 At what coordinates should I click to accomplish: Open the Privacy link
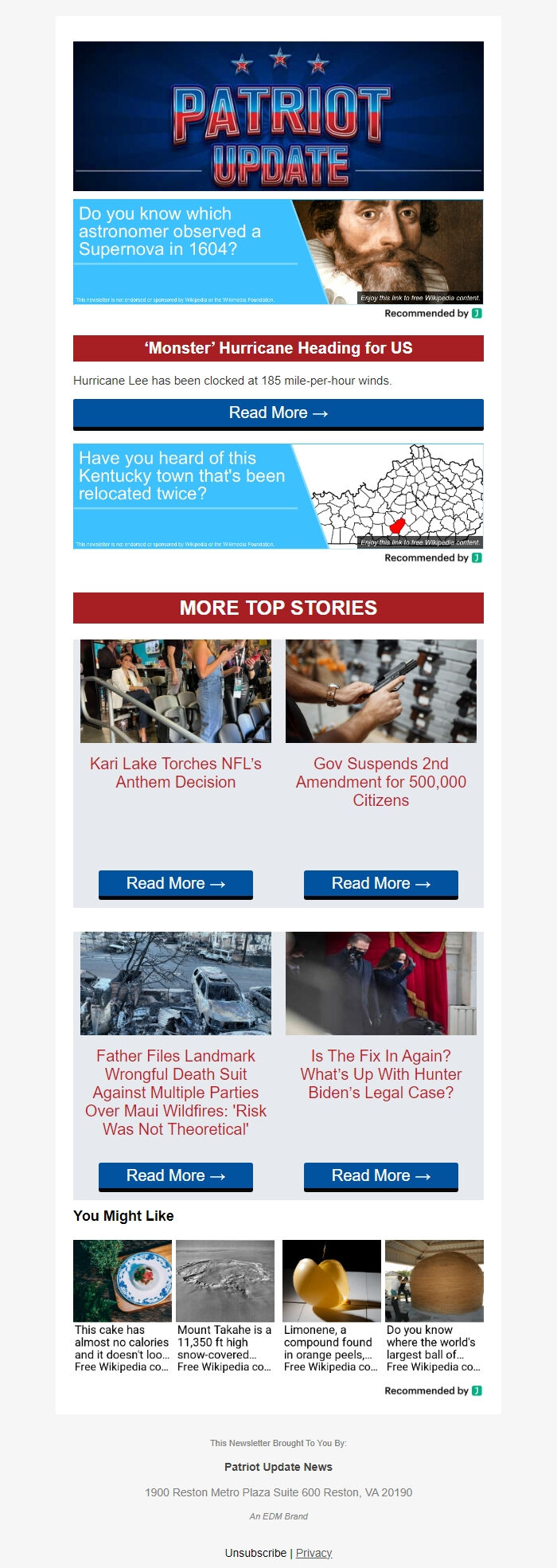click(x=314, y=1553)
